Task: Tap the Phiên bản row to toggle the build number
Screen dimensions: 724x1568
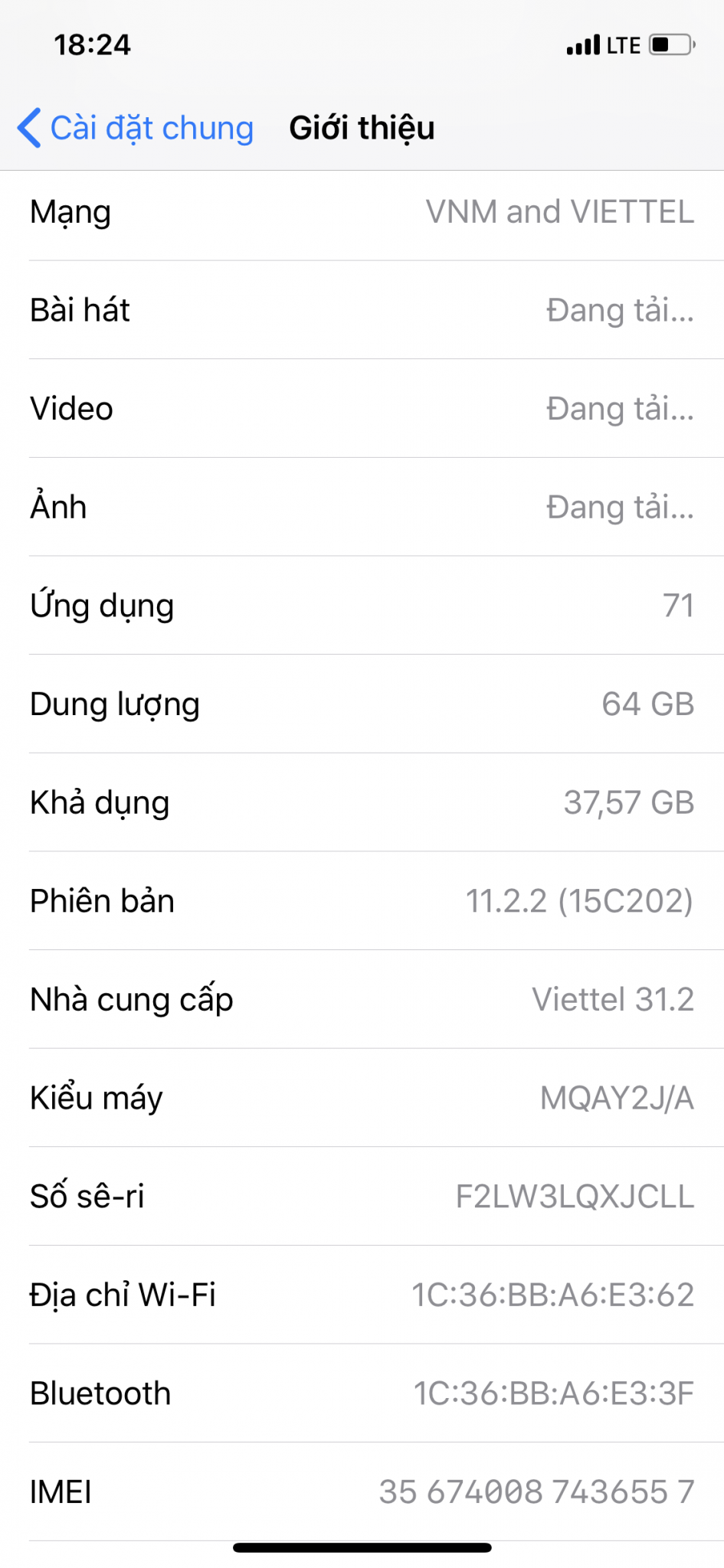Action: point(362,901)
